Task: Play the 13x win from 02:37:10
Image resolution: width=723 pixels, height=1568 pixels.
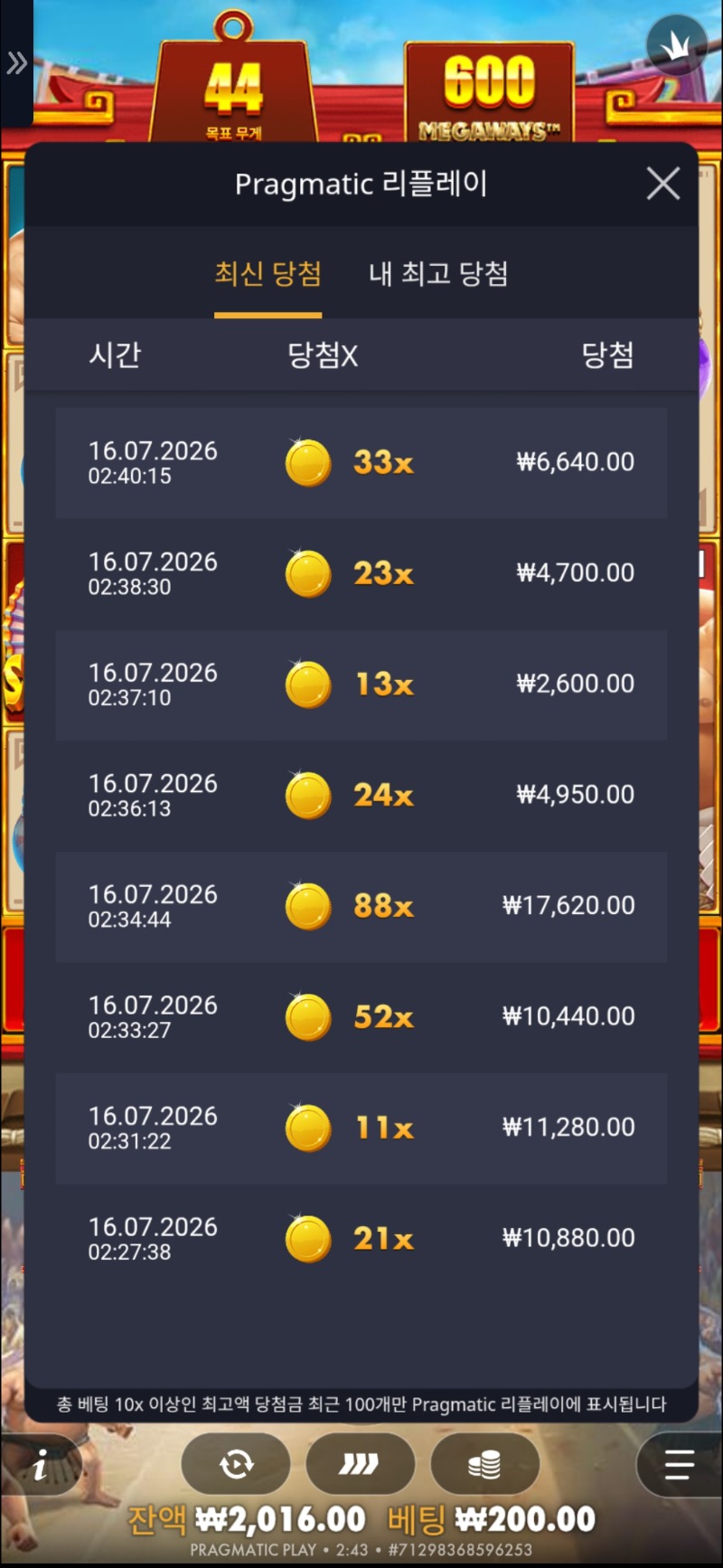Action: (361, 685)
